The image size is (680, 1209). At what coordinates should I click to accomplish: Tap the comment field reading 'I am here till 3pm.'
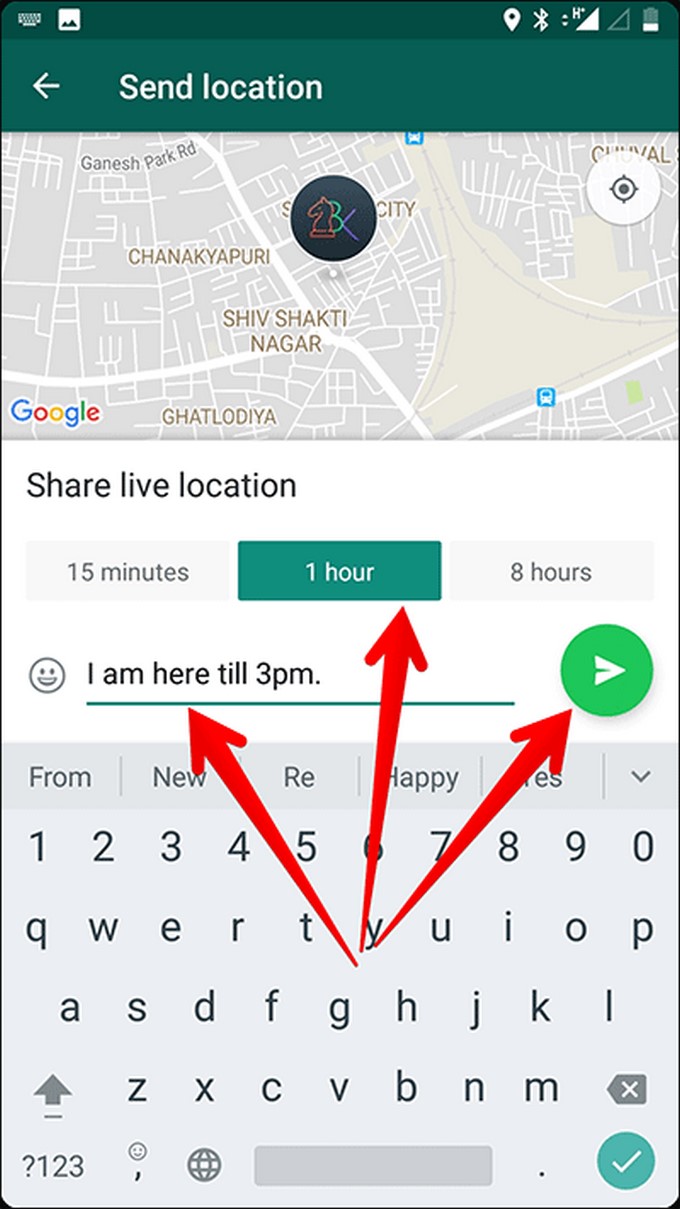point(300,675)
